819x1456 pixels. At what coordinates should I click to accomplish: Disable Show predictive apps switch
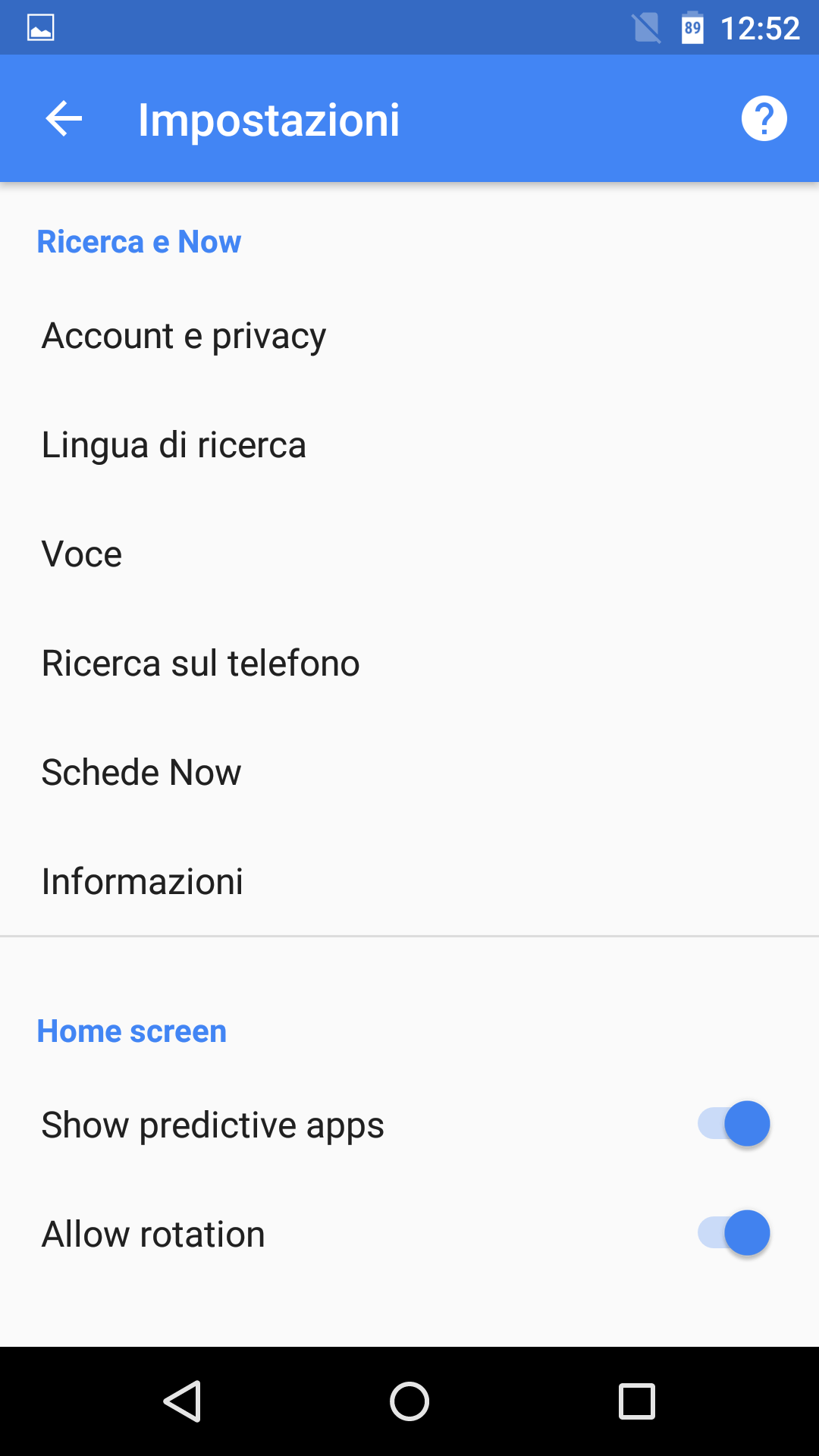[x=734, y=1124]
